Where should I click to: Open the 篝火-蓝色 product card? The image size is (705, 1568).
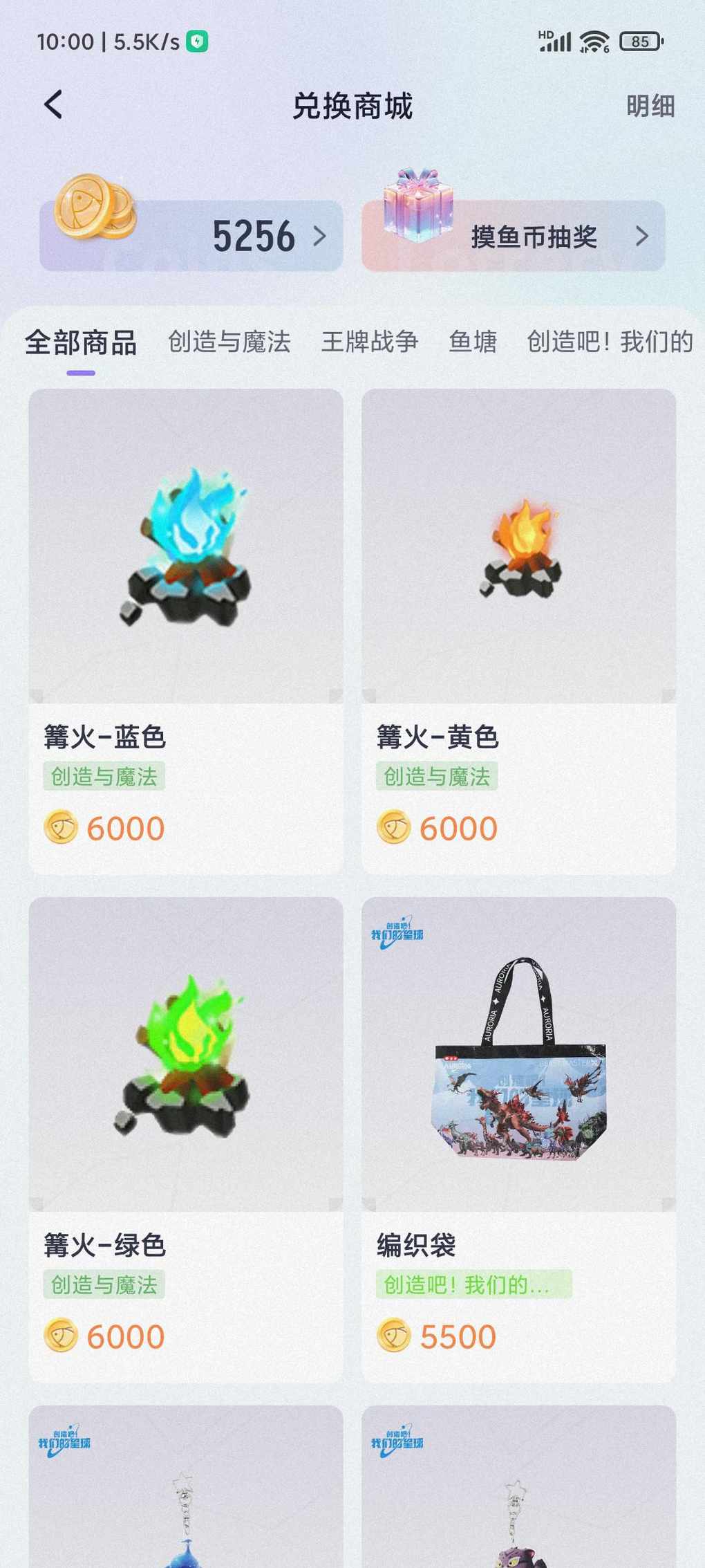click(186, 629)
